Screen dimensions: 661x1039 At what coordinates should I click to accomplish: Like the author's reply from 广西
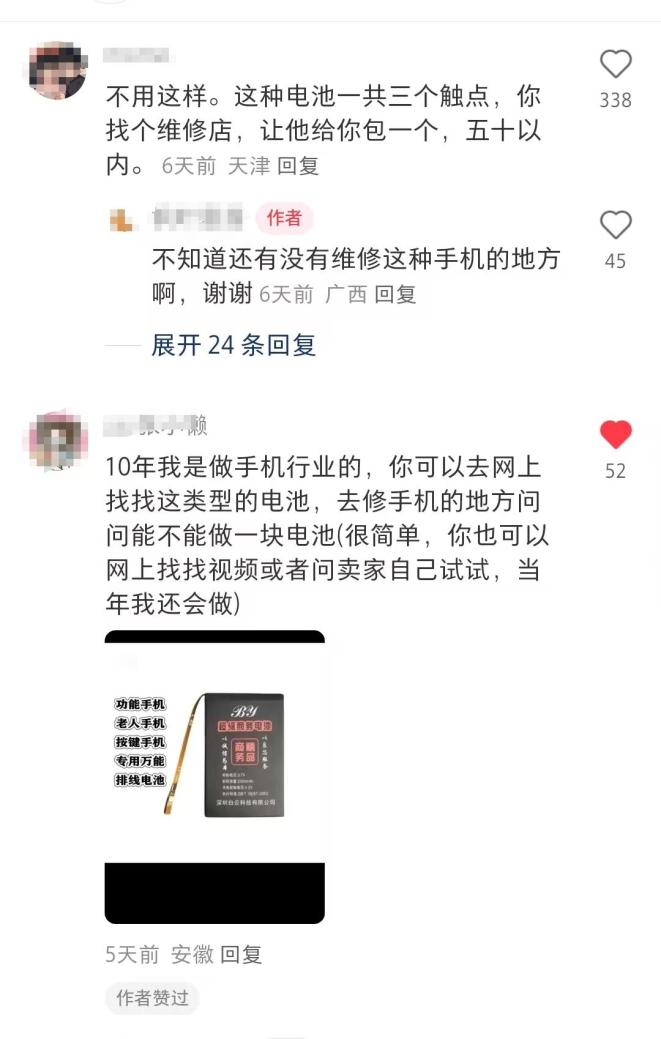[615, 225]
